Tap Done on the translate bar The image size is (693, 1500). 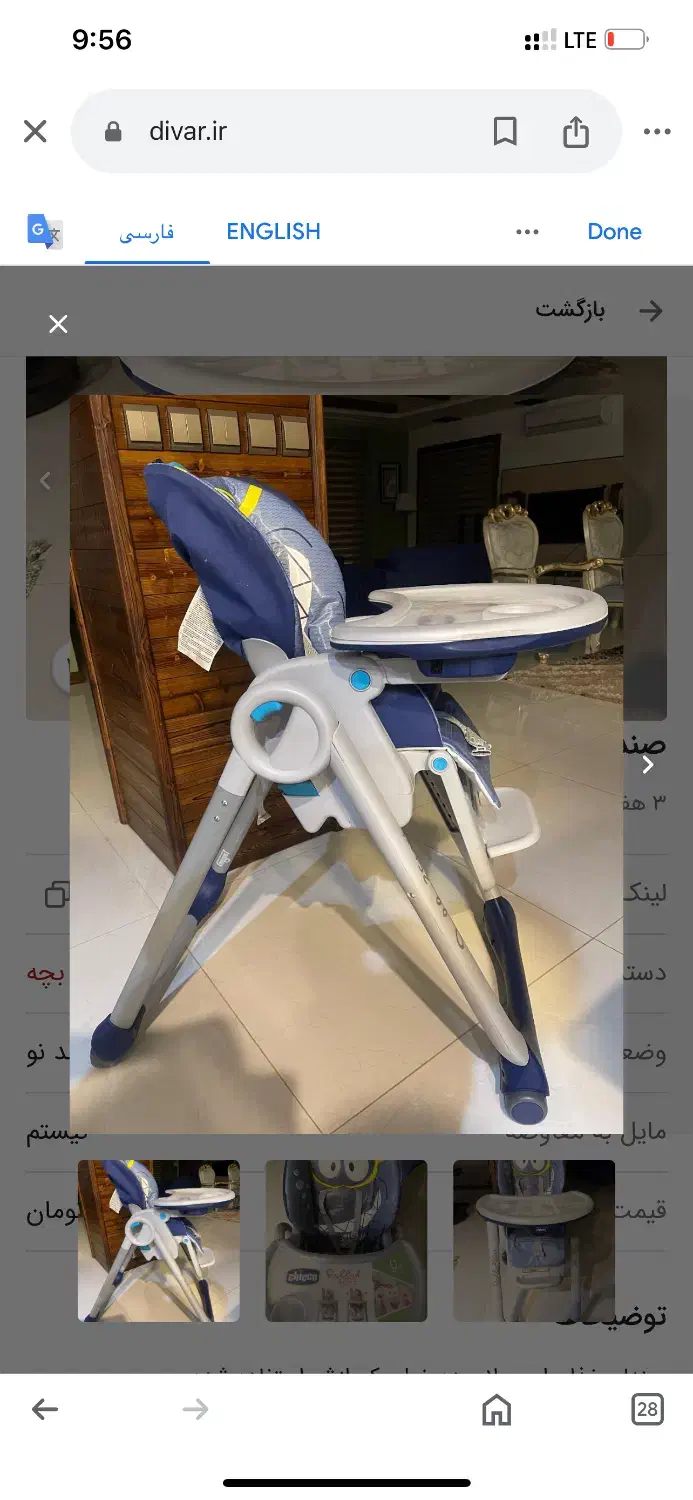(614, 231)
